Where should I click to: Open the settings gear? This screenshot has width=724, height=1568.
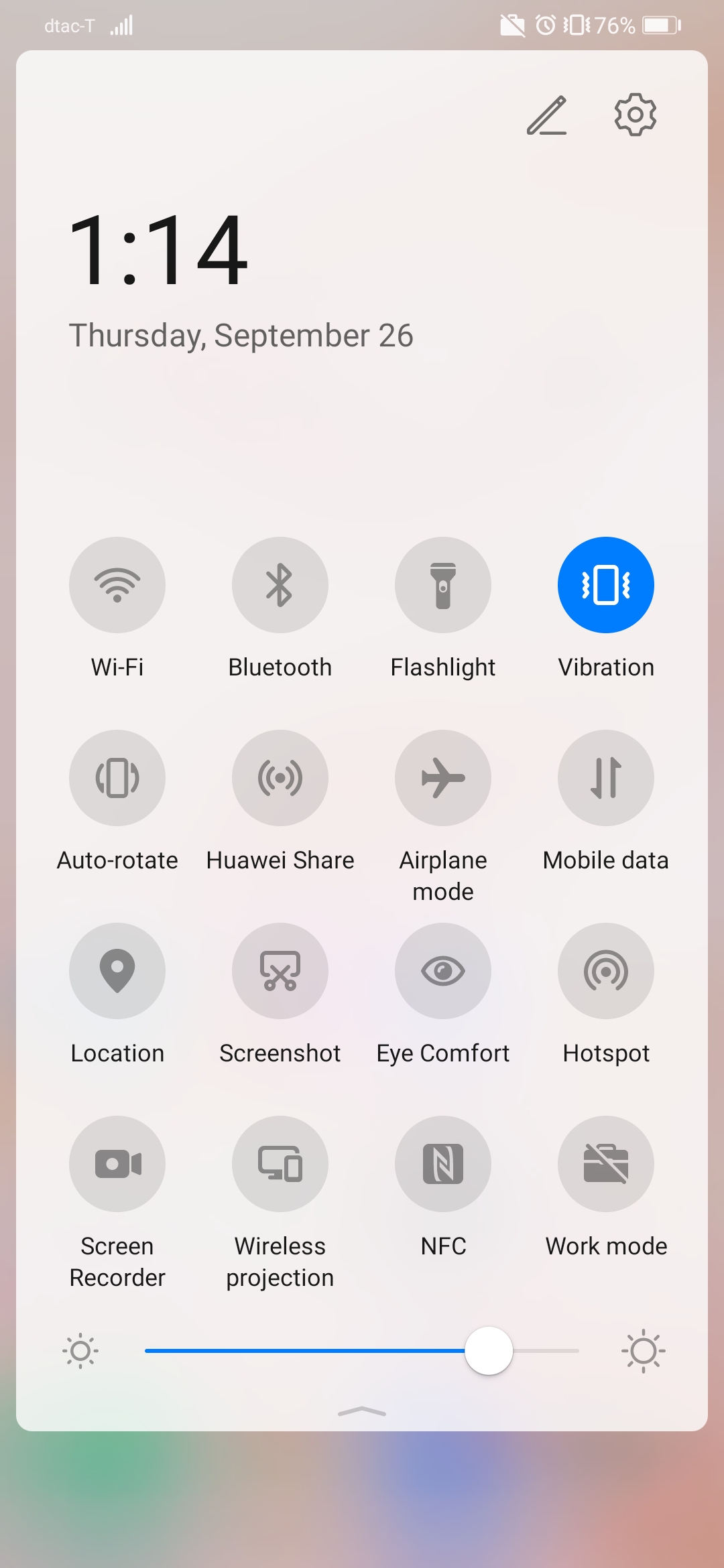click(635, 115)
